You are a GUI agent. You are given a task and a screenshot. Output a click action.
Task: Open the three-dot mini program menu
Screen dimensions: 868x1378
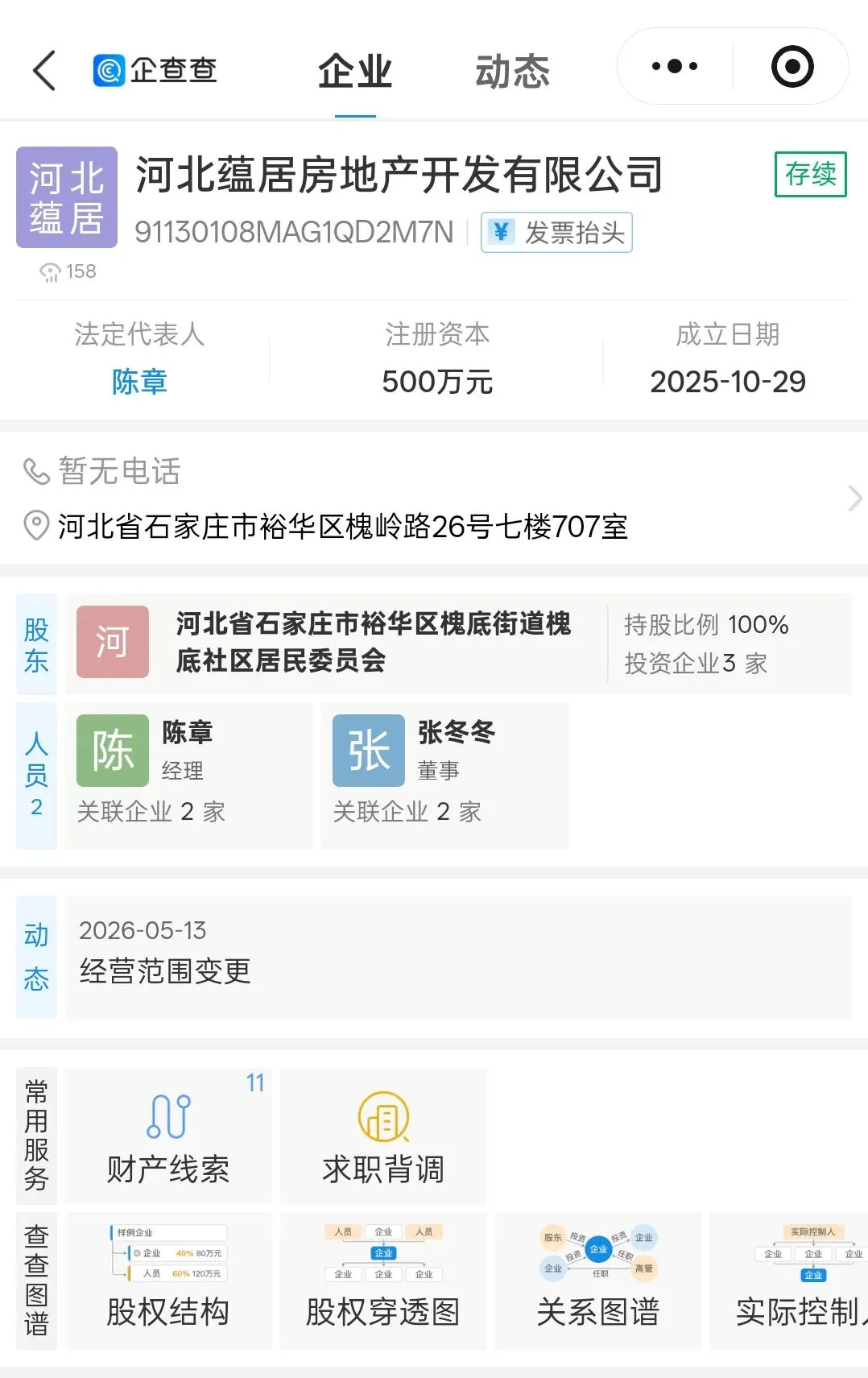click(675, 66)
